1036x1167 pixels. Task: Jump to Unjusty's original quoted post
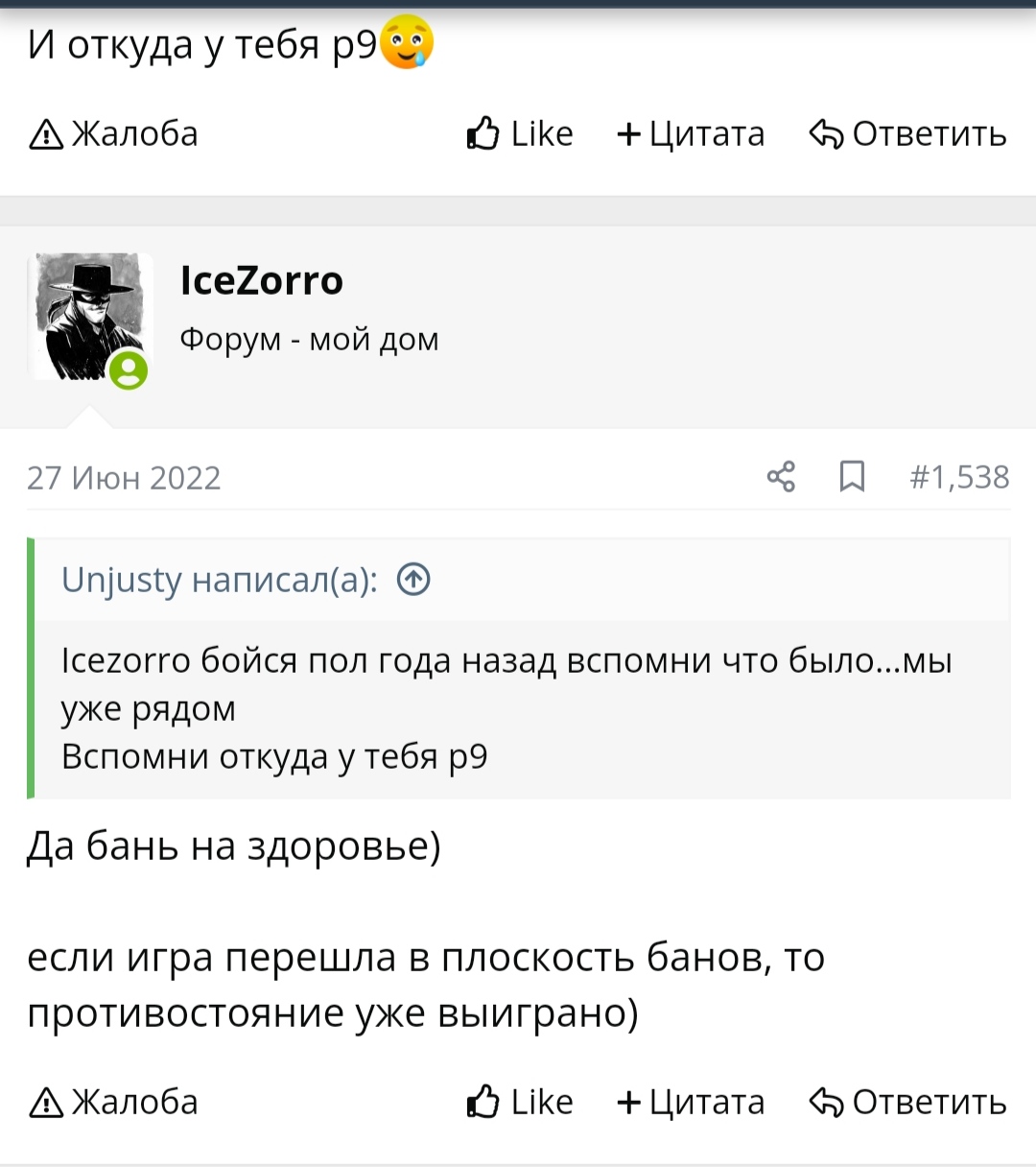413,580
